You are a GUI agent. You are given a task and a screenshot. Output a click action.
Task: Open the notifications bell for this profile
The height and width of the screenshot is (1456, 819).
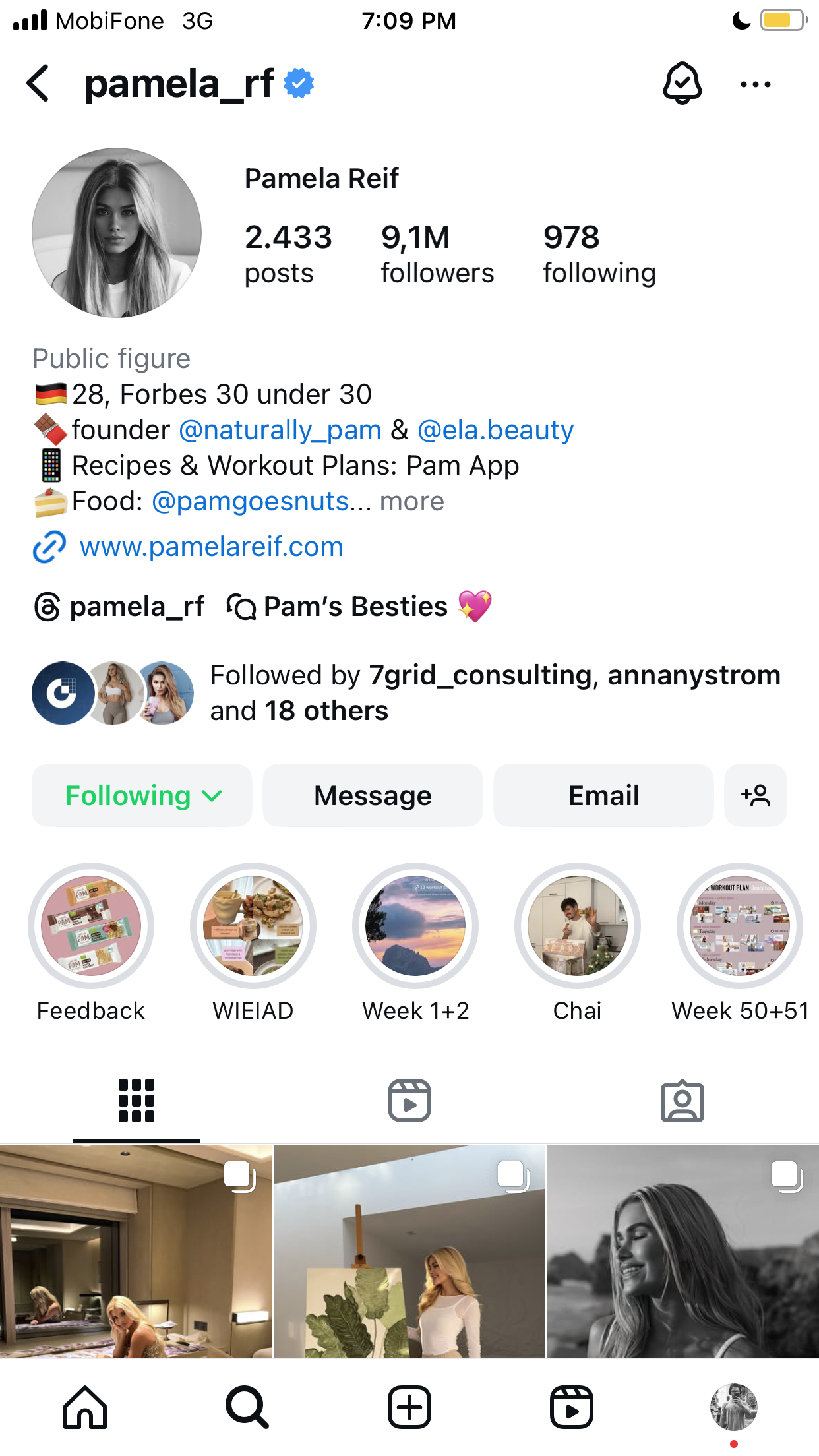tap(682, 84)
